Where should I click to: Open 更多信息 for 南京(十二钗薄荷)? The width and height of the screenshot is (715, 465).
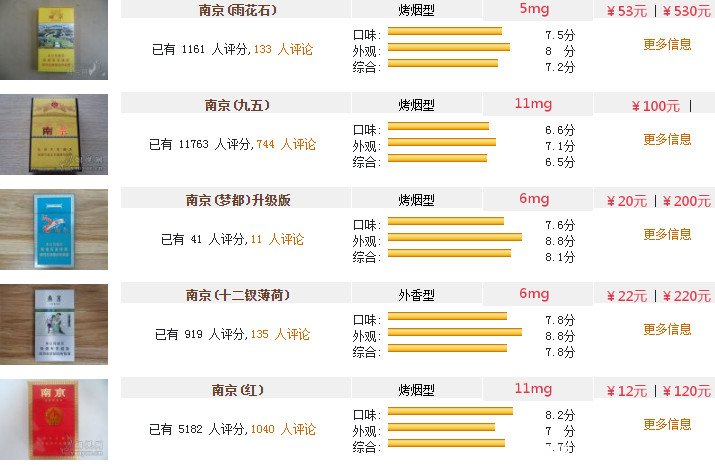pos(667,329)
